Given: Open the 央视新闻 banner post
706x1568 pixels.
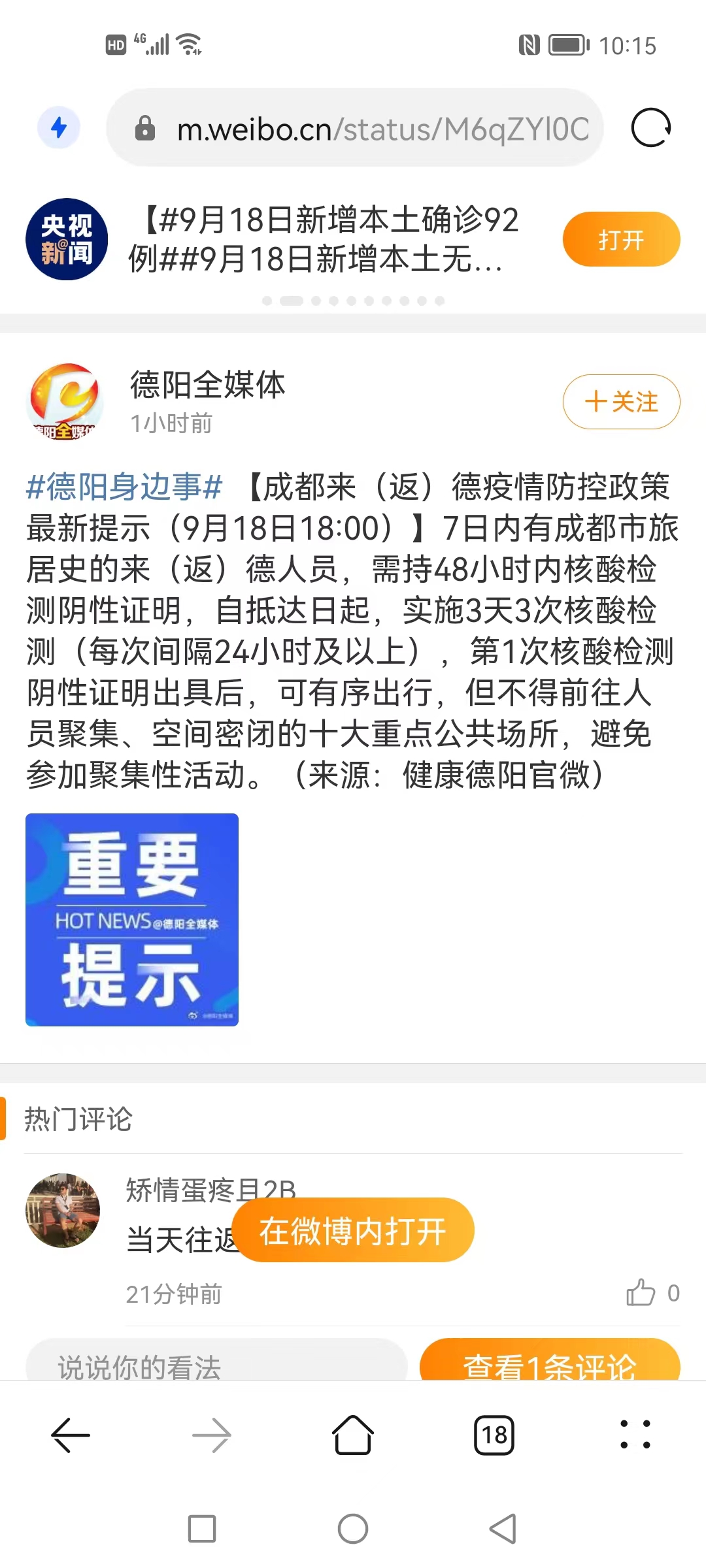Looking at the screenshot, I should coord(324,239).
